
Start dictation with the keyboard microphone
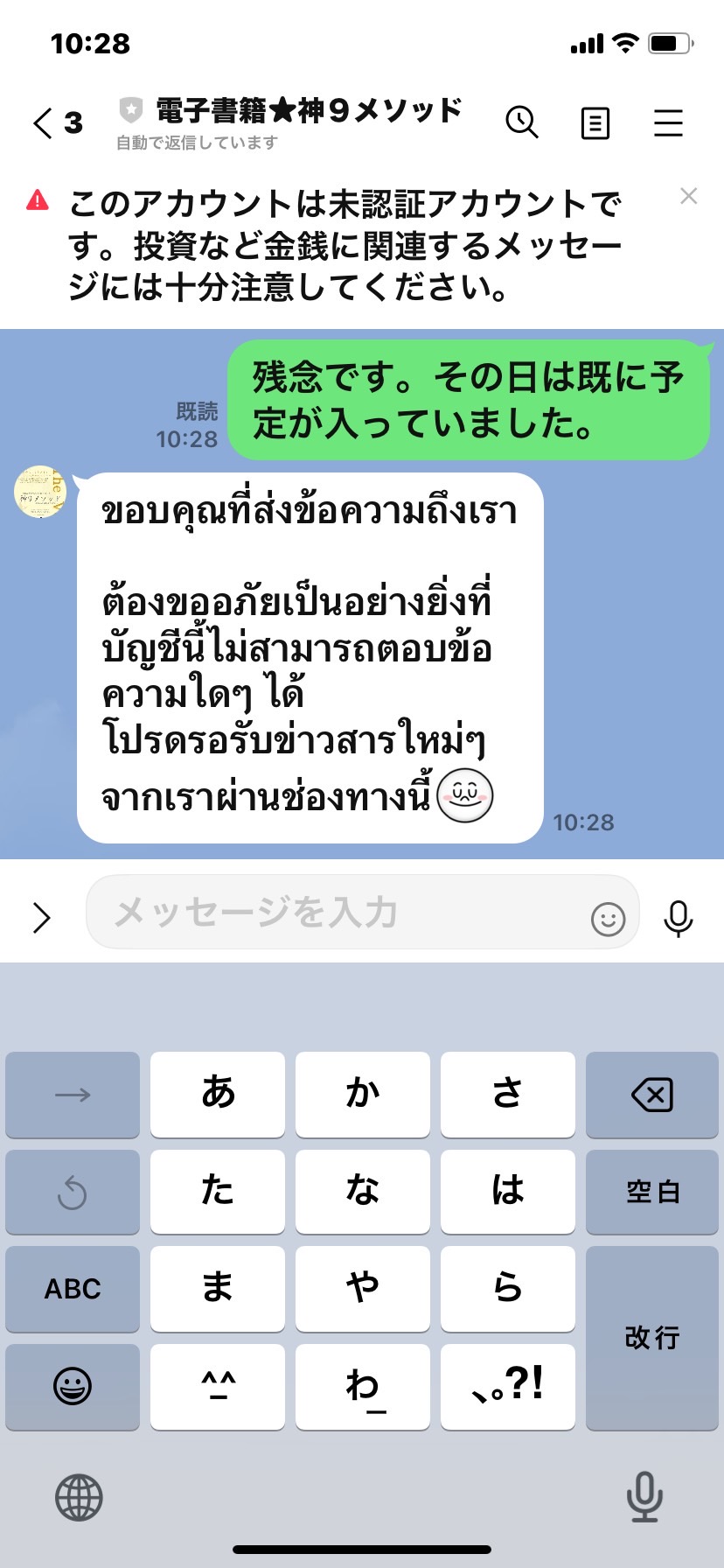pos(644,1497)
